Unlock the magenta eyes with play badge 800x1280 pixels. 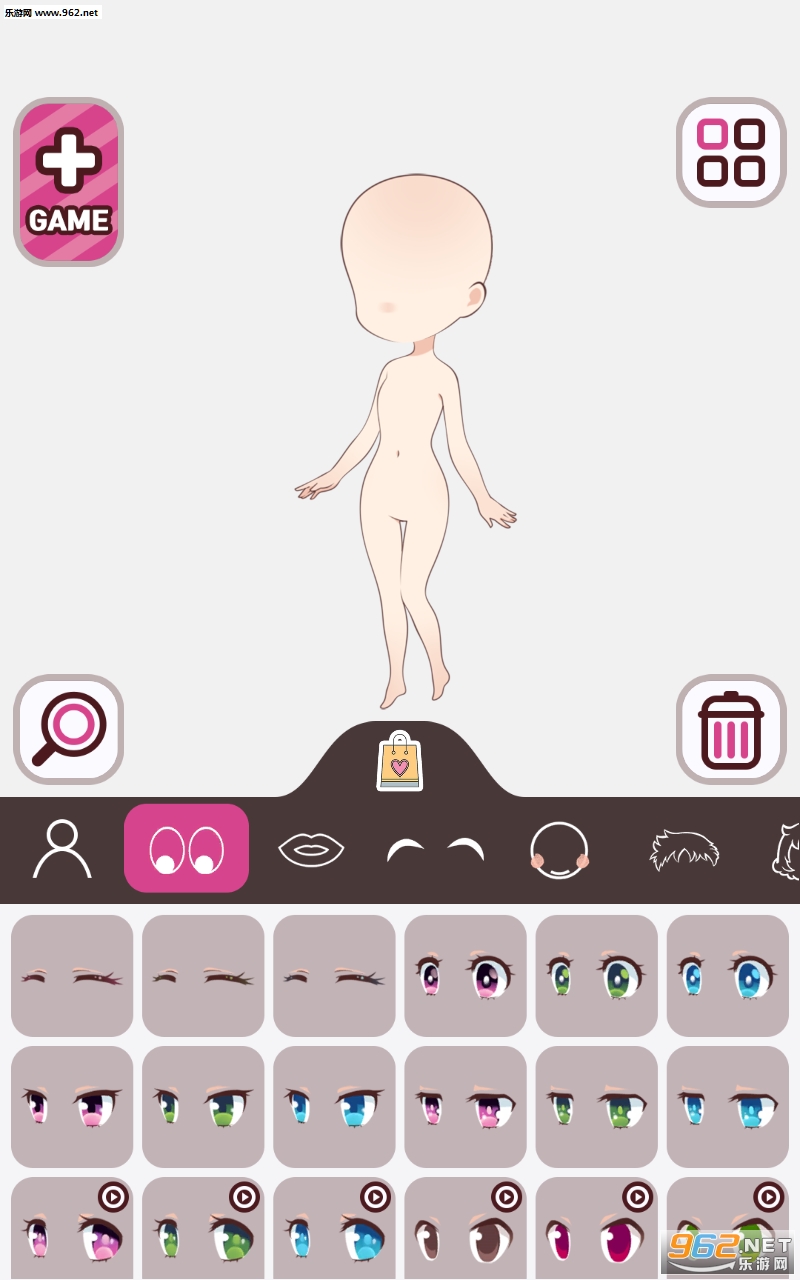tap(596, 1231)
